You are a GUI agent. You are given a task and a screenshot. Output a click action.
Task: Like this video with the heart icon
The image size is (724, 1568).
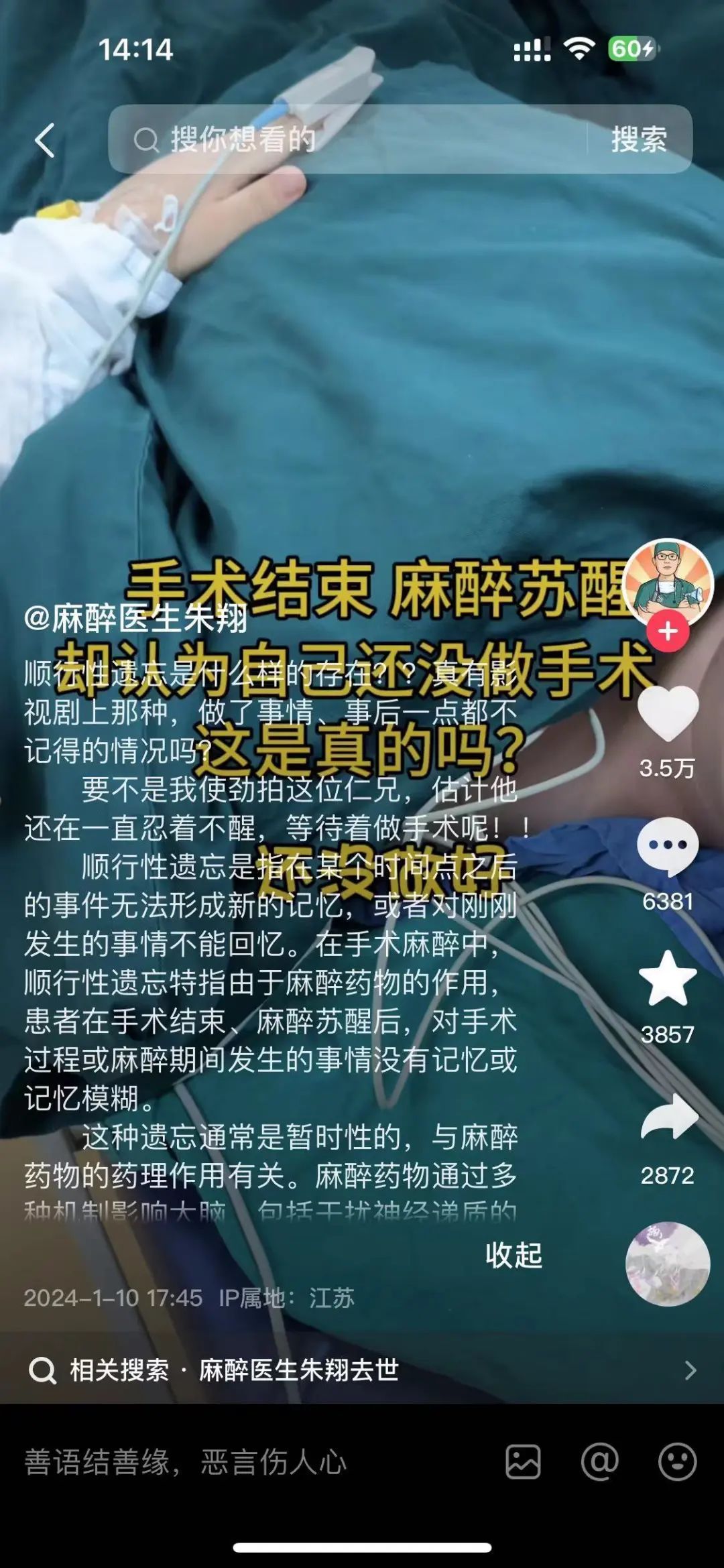667,715
